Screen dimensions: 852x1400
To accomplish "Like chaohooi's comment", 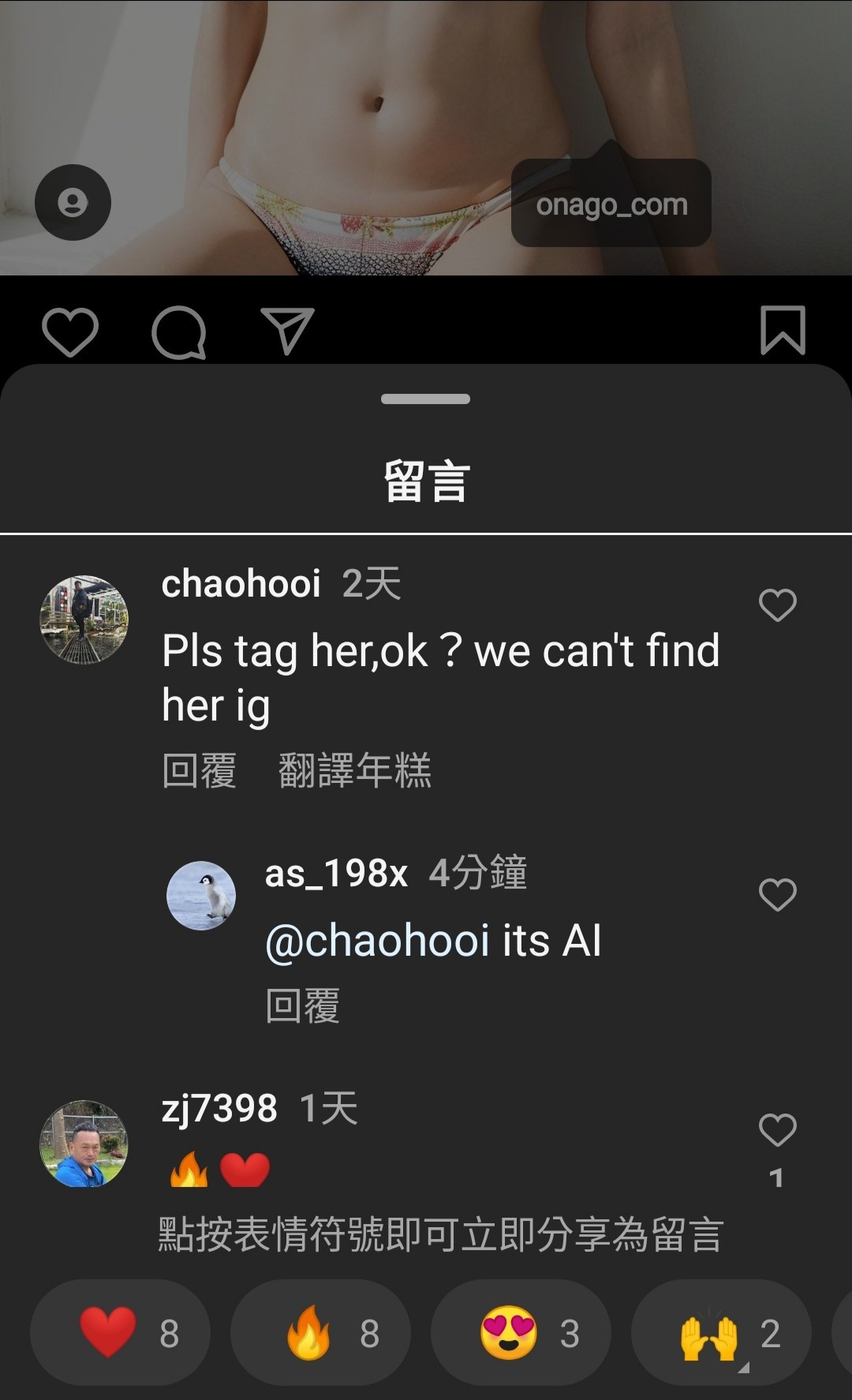I will tap(777, 605).
